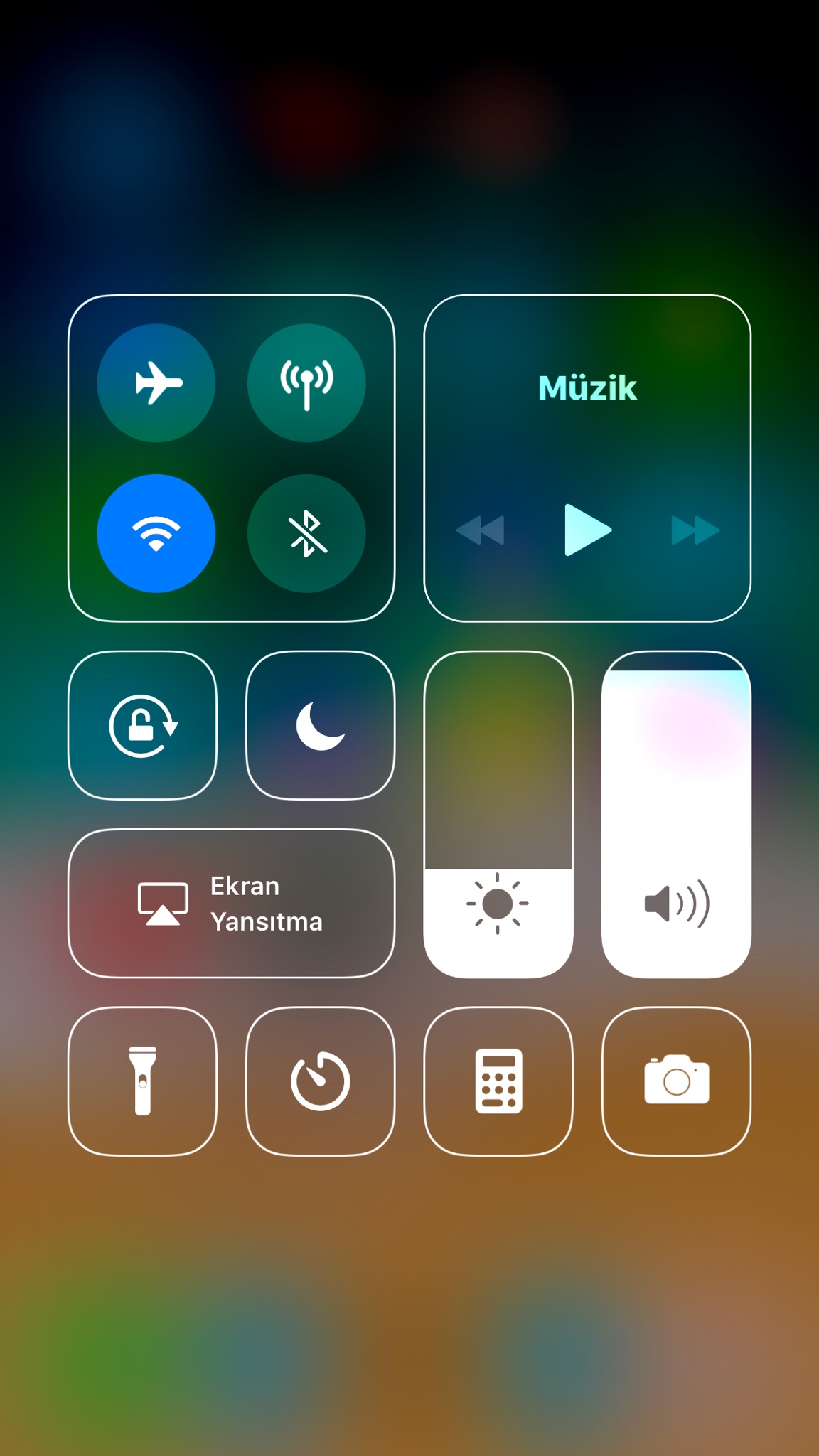The width and height of the screenshot is (819, 1456).
Task: Tap the brightness slider
Action: click(498, 815)
